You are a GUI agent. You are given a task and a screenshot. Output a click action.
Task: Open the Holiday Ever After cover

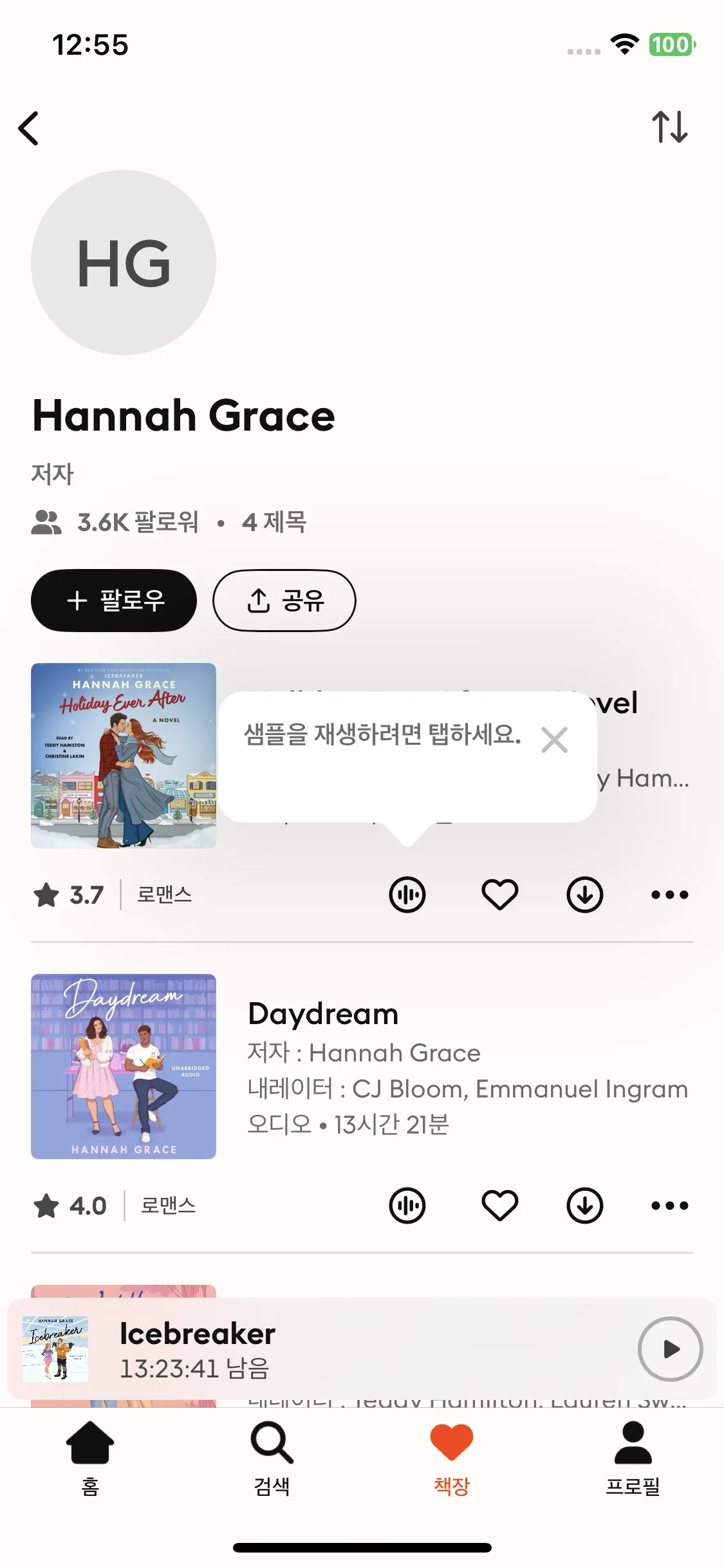(x=124, y=755)
